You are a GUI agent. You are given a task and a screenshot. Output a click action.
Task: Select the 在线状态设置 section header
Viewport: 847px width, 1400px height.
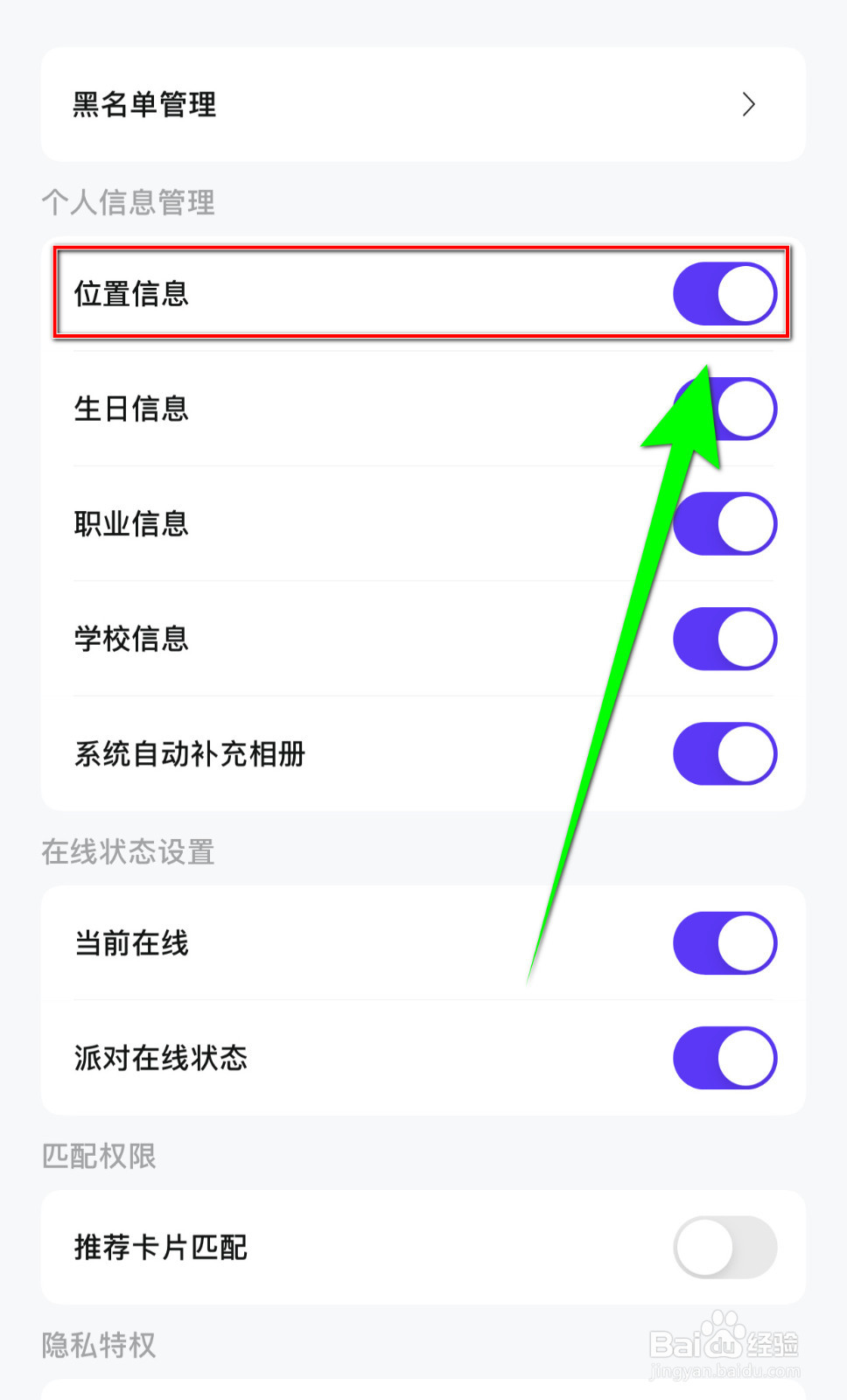tap(128, 852)
